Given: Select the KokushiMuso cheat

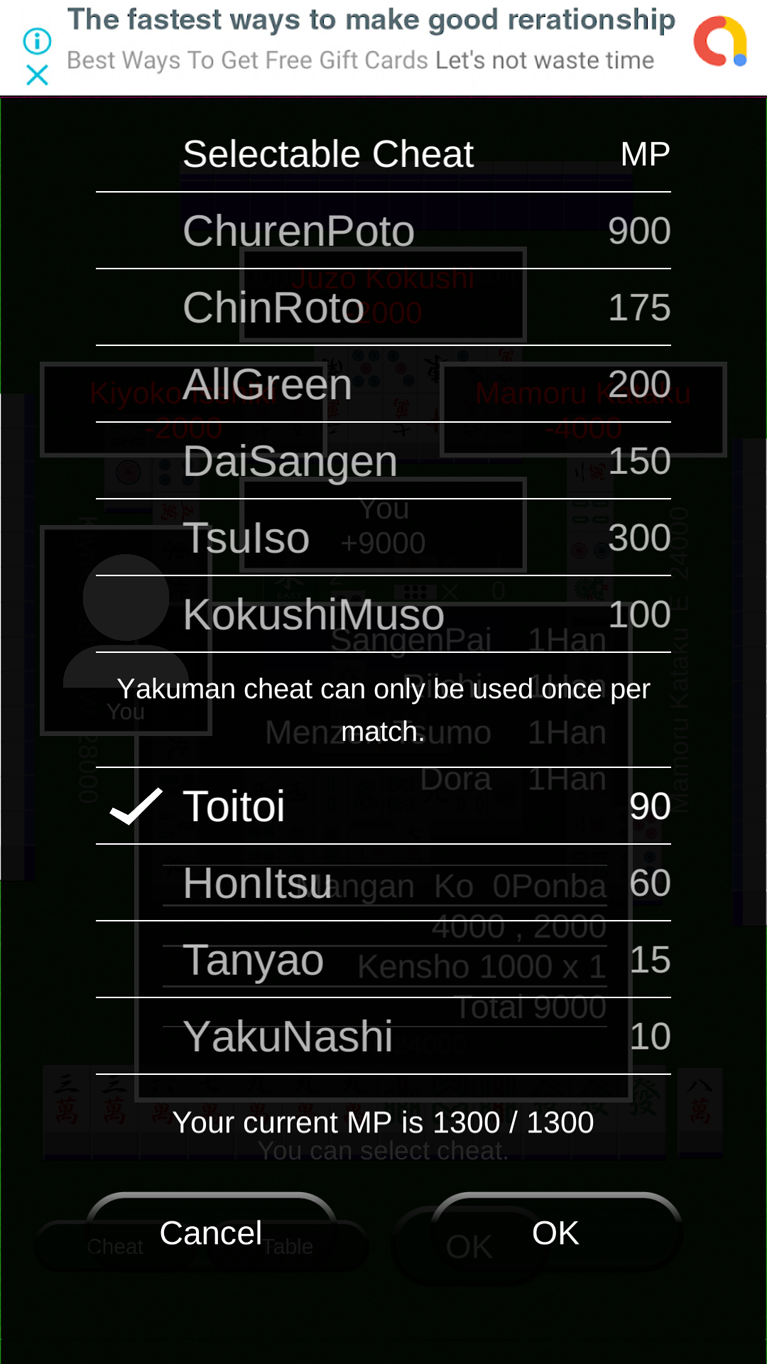Looking at the screenshot, I should click(383, 615).
